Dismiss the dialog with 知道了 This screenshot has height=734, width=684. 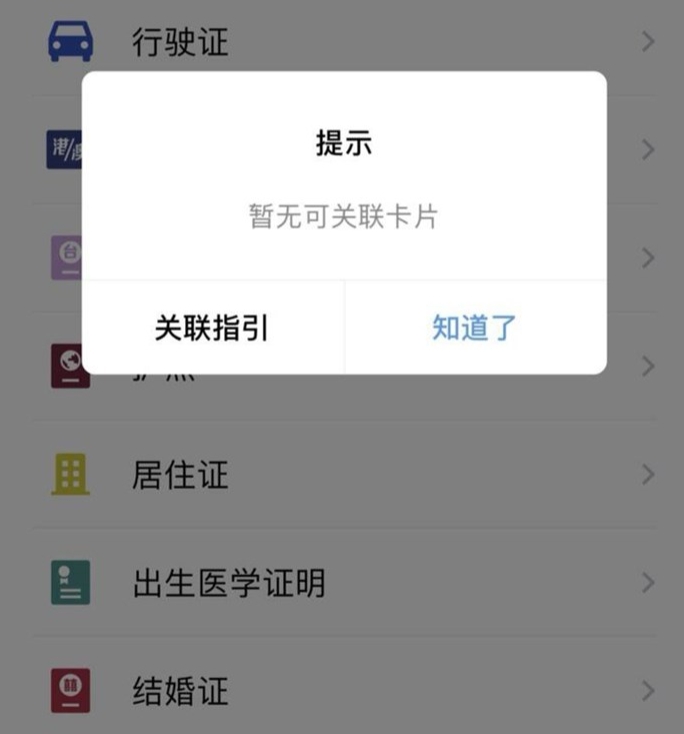pyautogui.click(x=474, y=328)
